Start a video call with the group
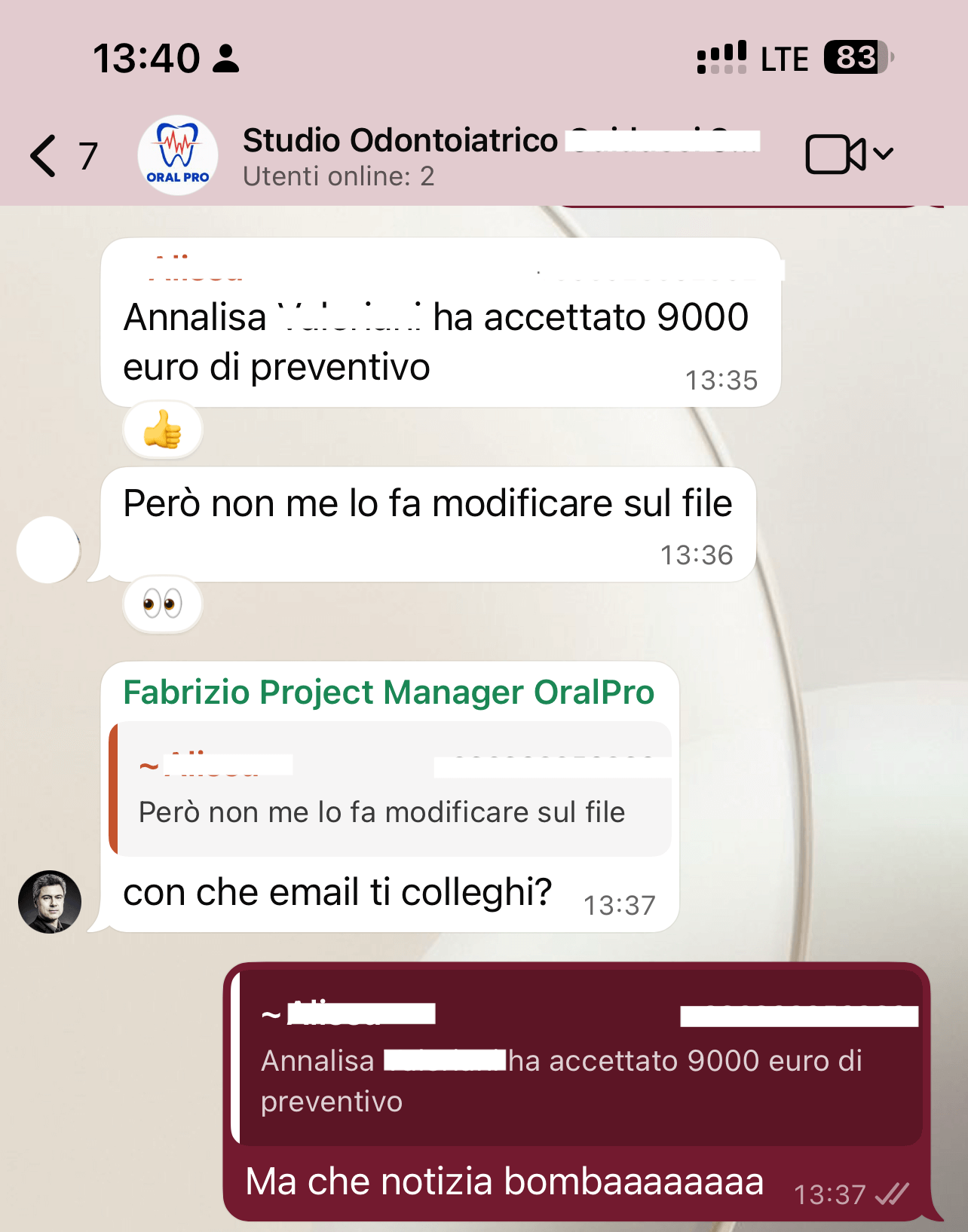 (x=835, y=154)
